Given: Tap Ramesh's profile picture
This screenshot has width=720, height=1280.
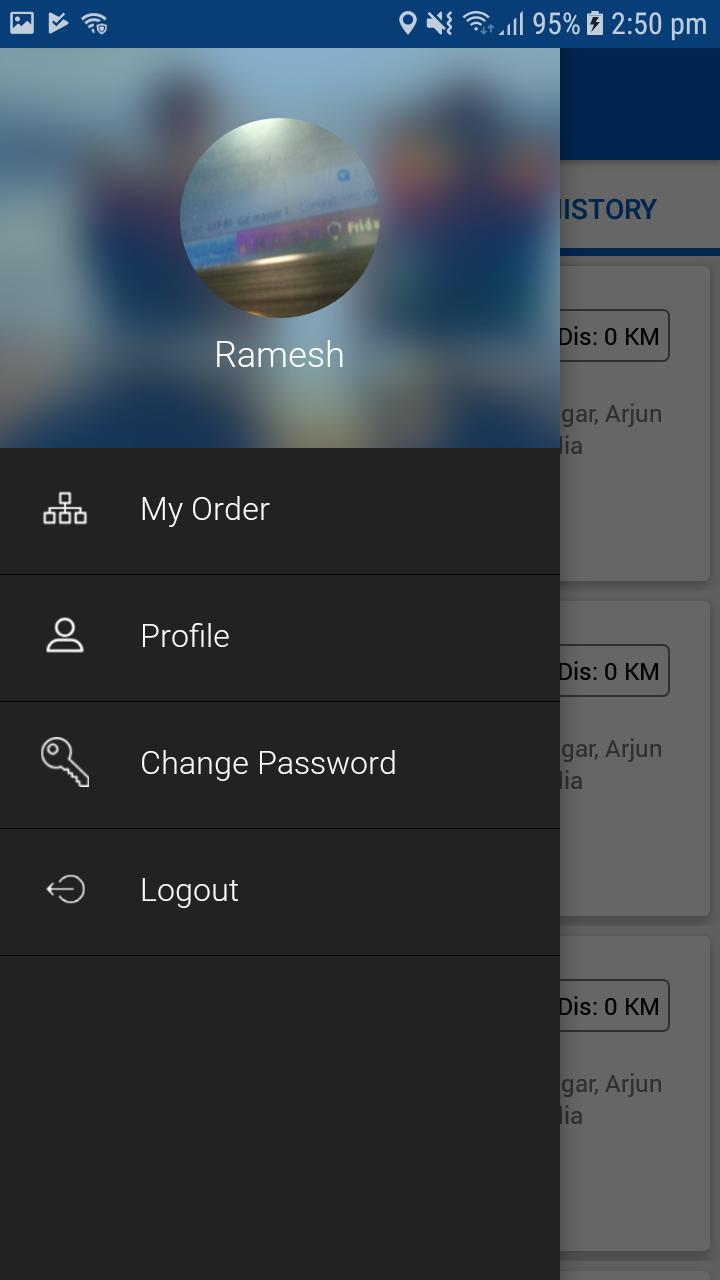Looking at the screenshot, I should (x=280, y=218).
